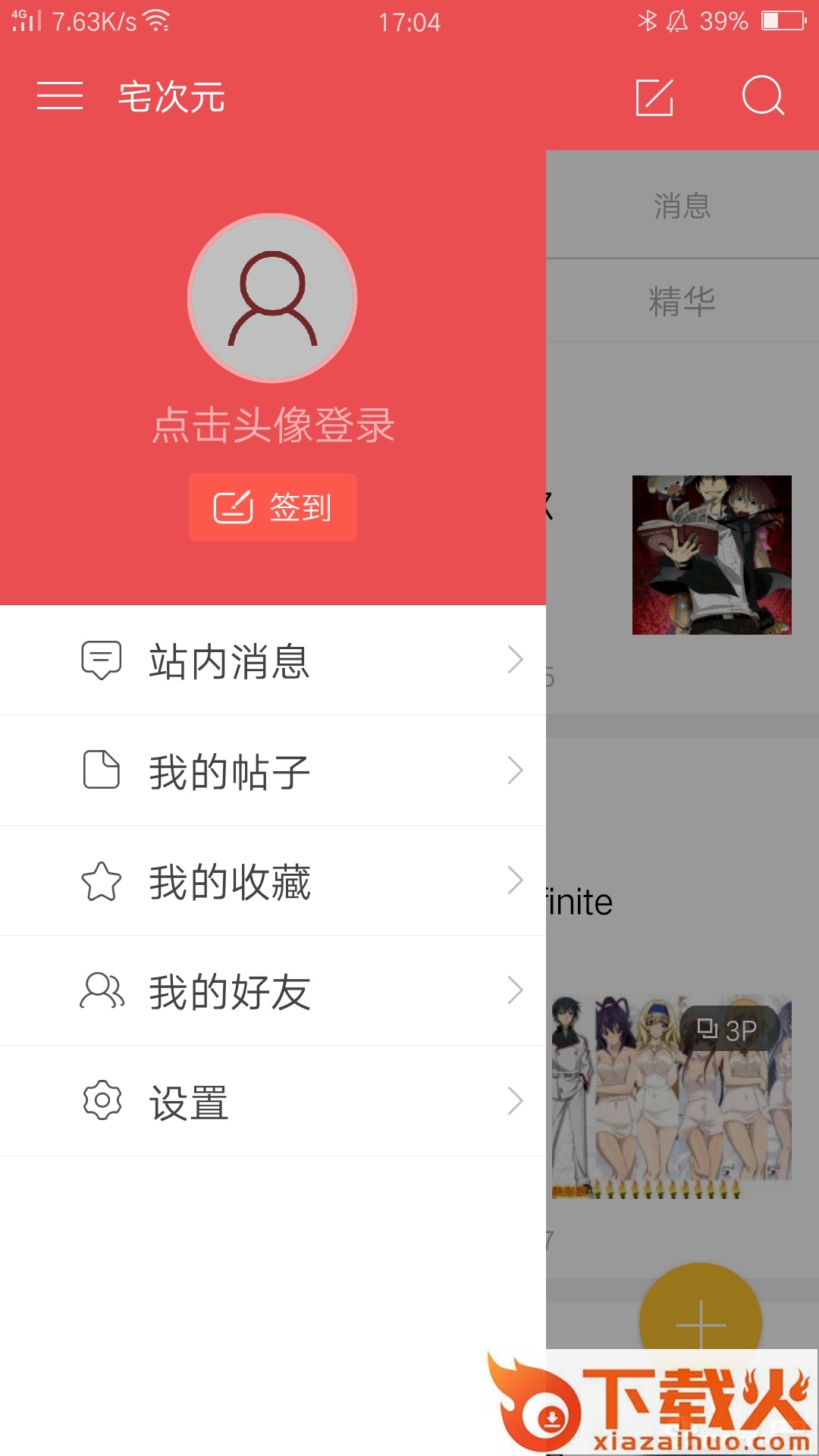Tap the avatar to log in
The image size is (819, 1456).
[272, 298]
